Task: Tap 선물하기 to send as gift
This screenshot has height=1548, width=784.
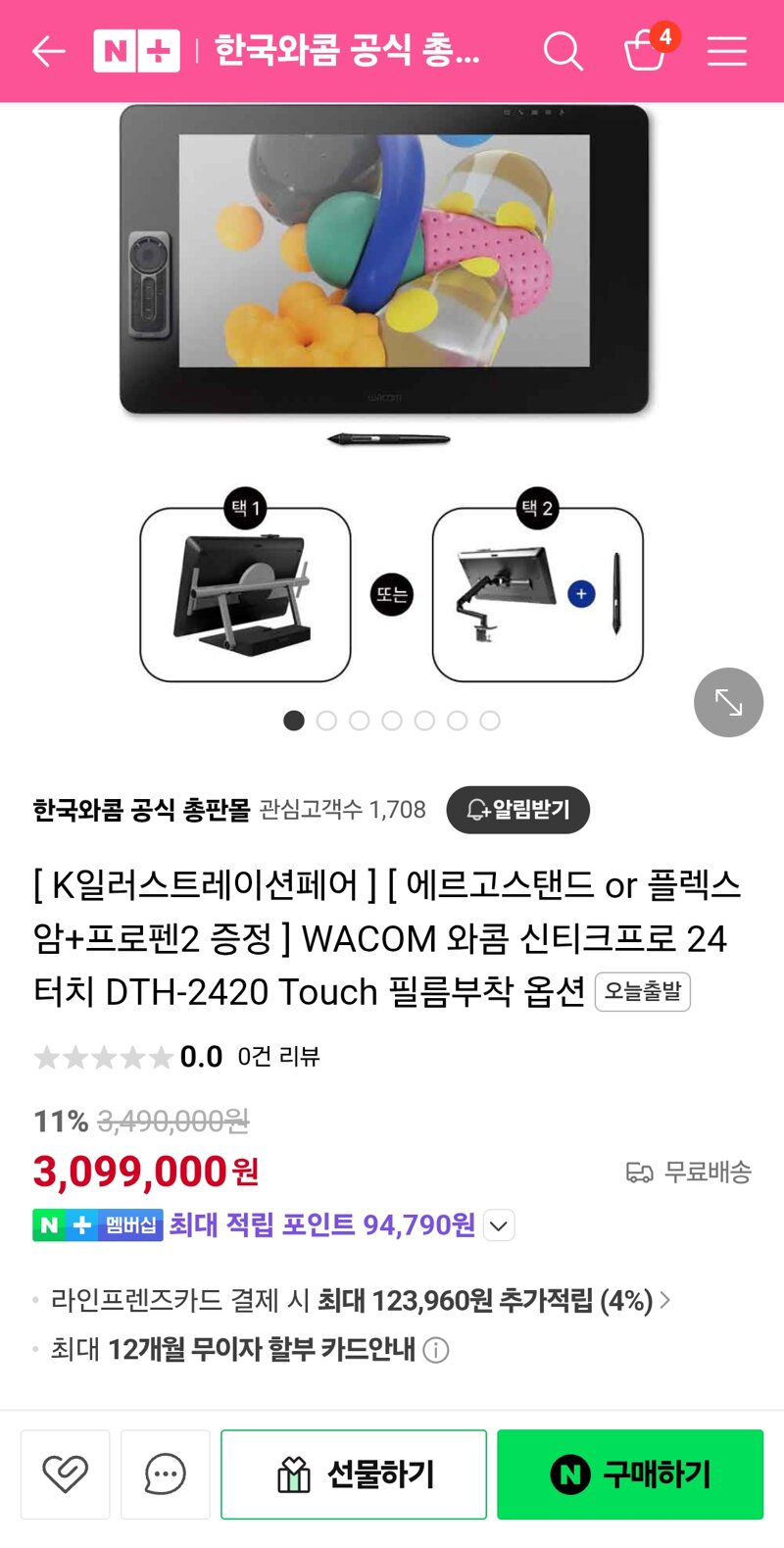Action: click(354, 1474)
